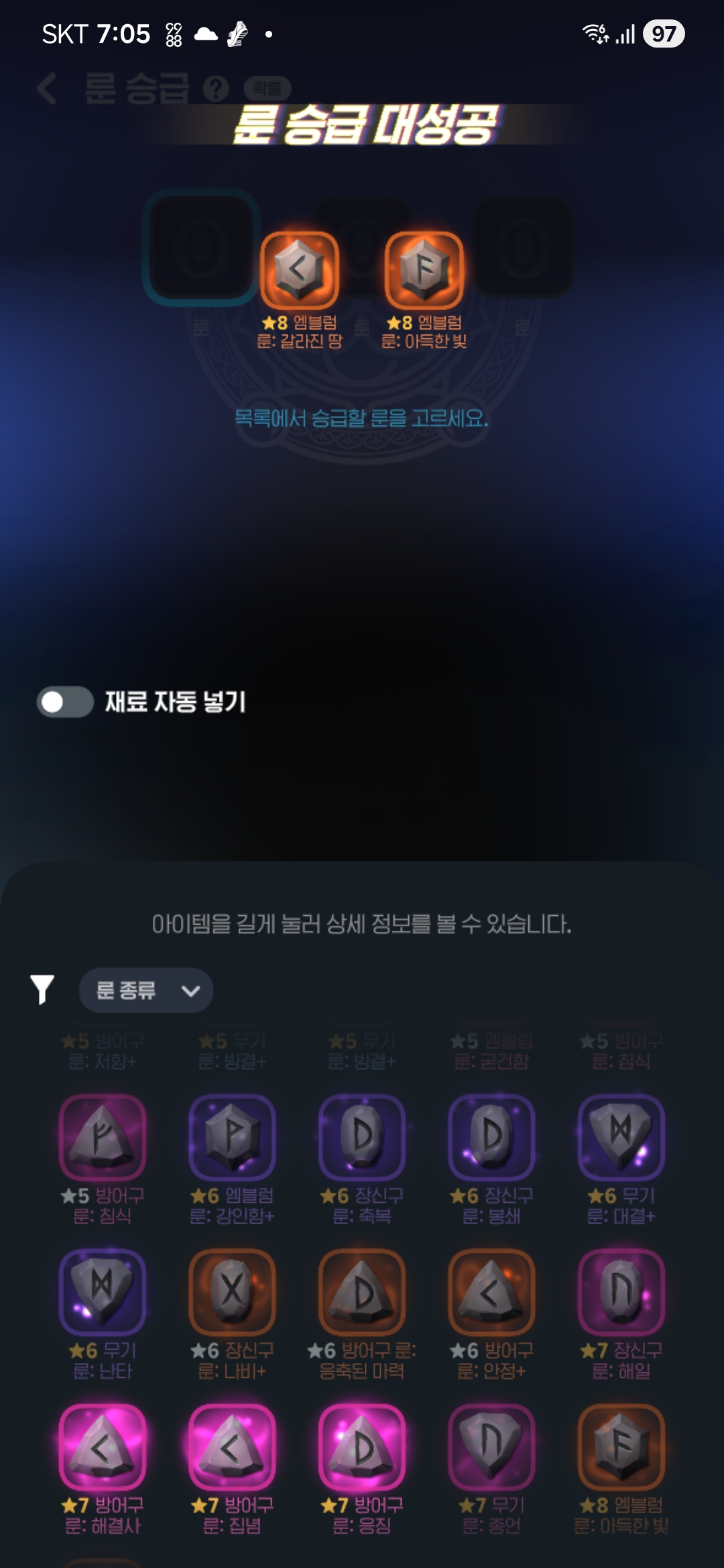Select the ★6 무기 룬: 난타 rune
Viewport: 724px width, 1568px height.
click(103, 1291)
